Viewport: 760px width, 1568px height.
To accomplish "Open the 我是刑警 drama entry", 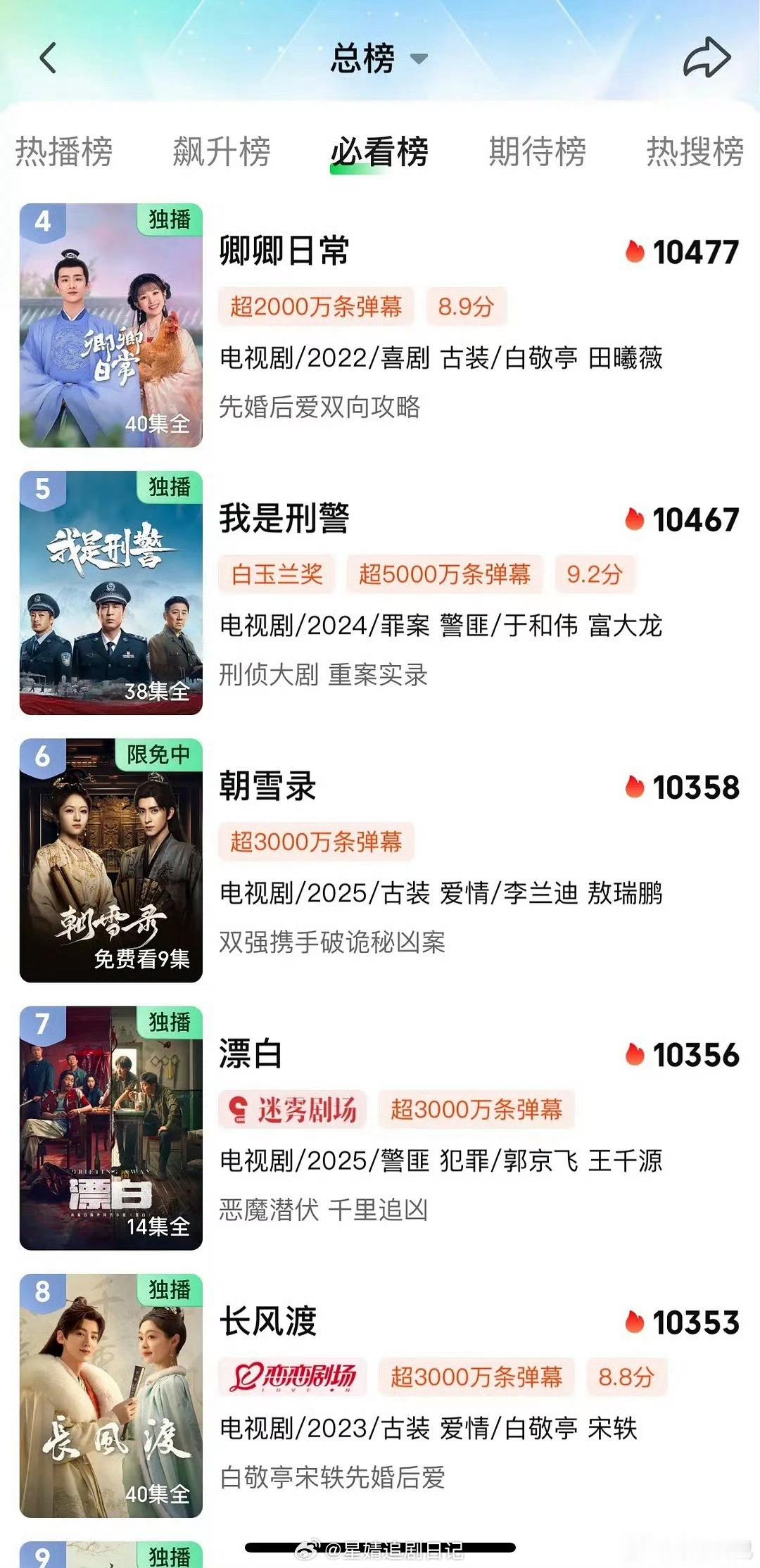I will pyautogui.click(x=380, y=593).
